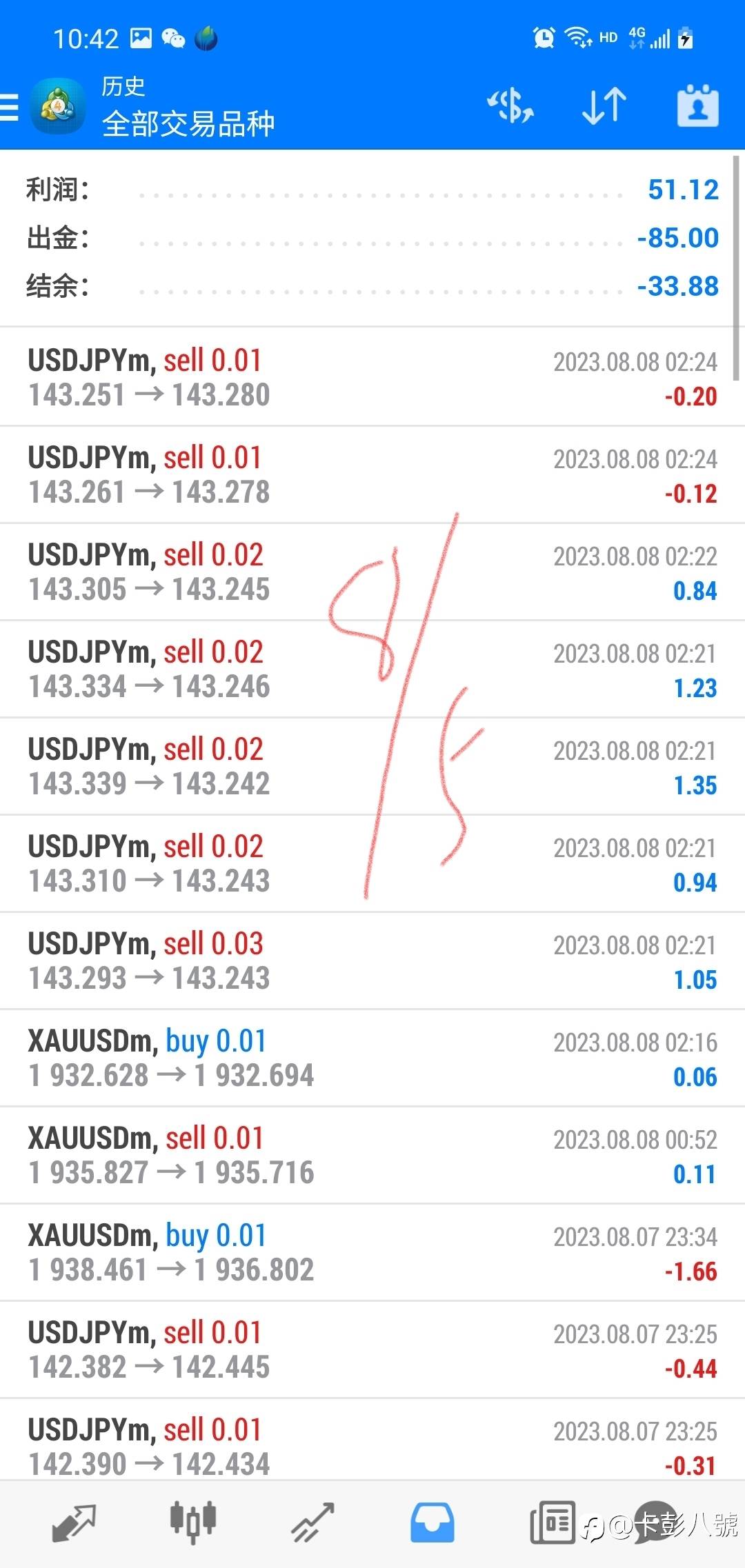Open XAUUSDm buy trade with -1.66 loss
745x1568 pixels.
tap(372, 1252)
